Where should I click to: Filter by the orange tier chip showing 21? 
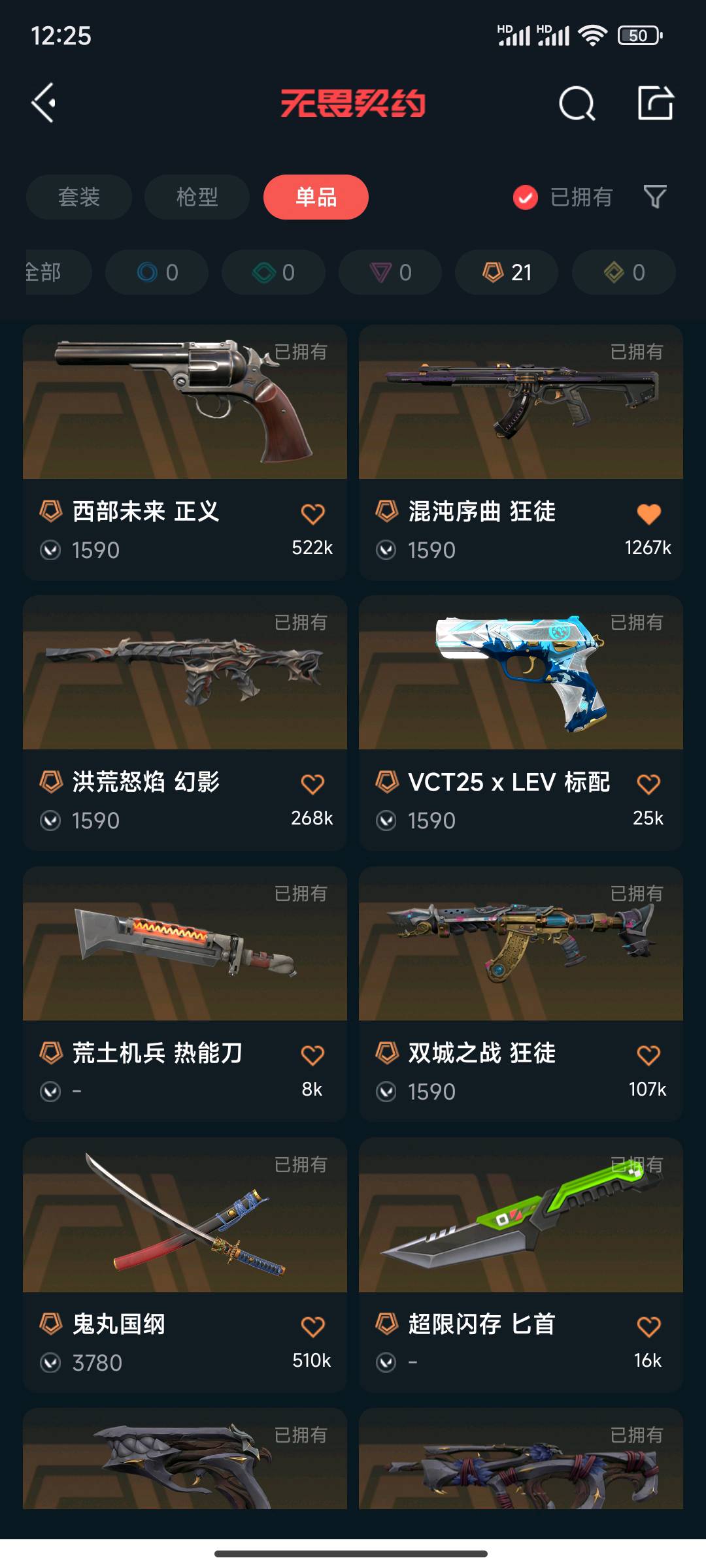click(x=507, y=272)
